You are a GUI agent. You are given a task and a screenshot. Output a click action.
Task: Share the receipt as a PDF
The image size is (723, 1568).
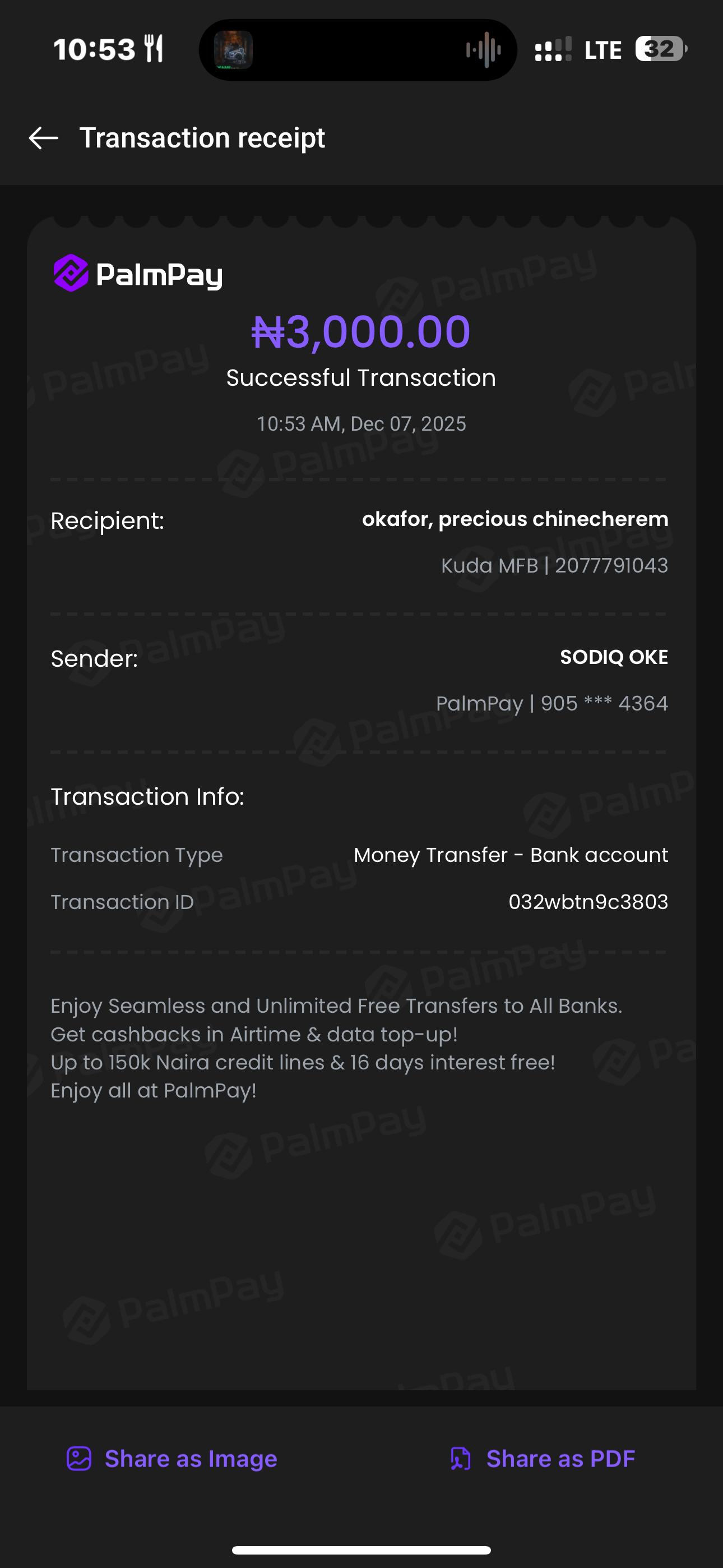[x=543, y=1459]
